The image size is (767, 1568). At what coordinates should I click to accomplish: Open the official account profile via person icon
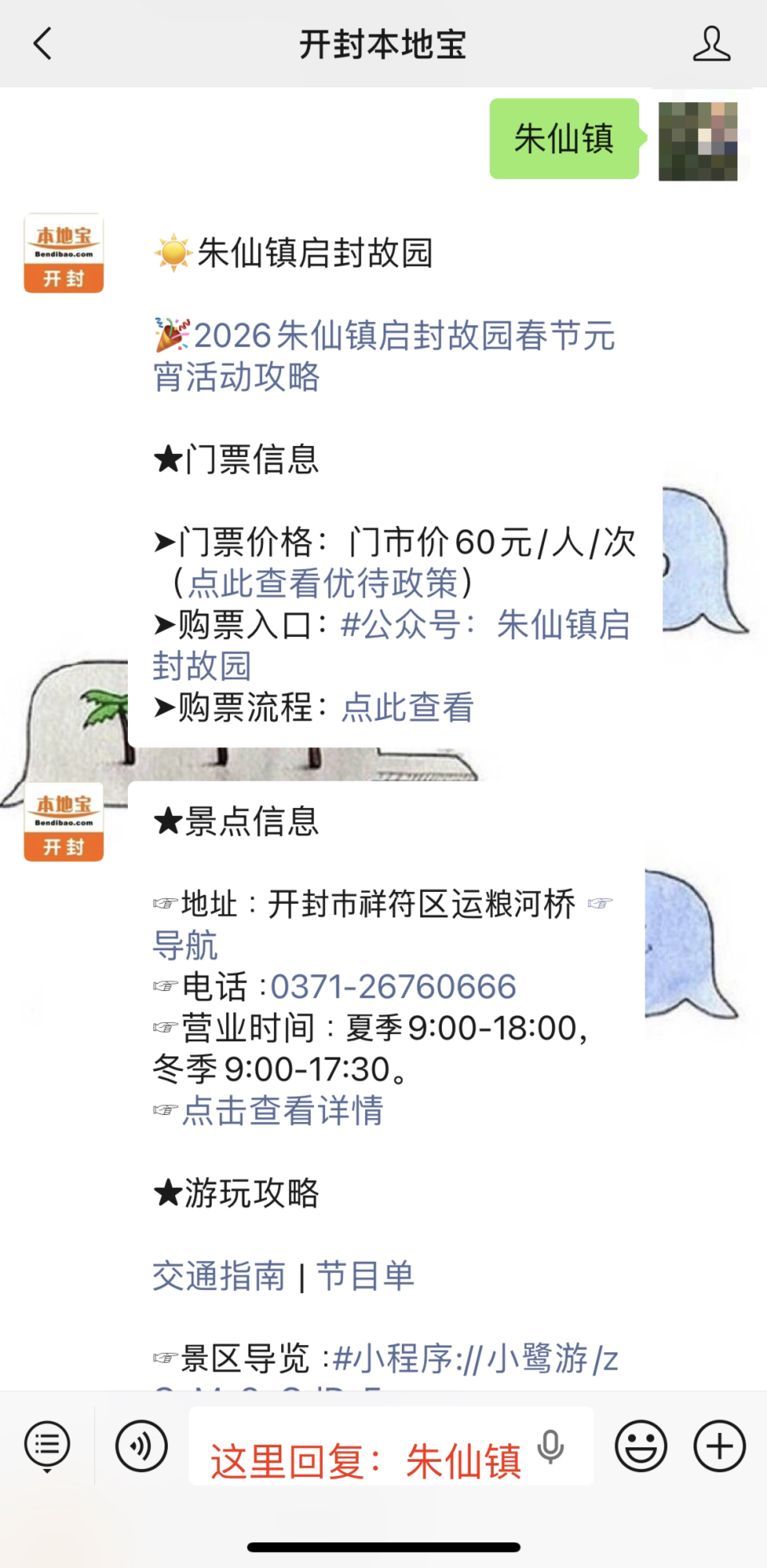[x=712, y=46]
